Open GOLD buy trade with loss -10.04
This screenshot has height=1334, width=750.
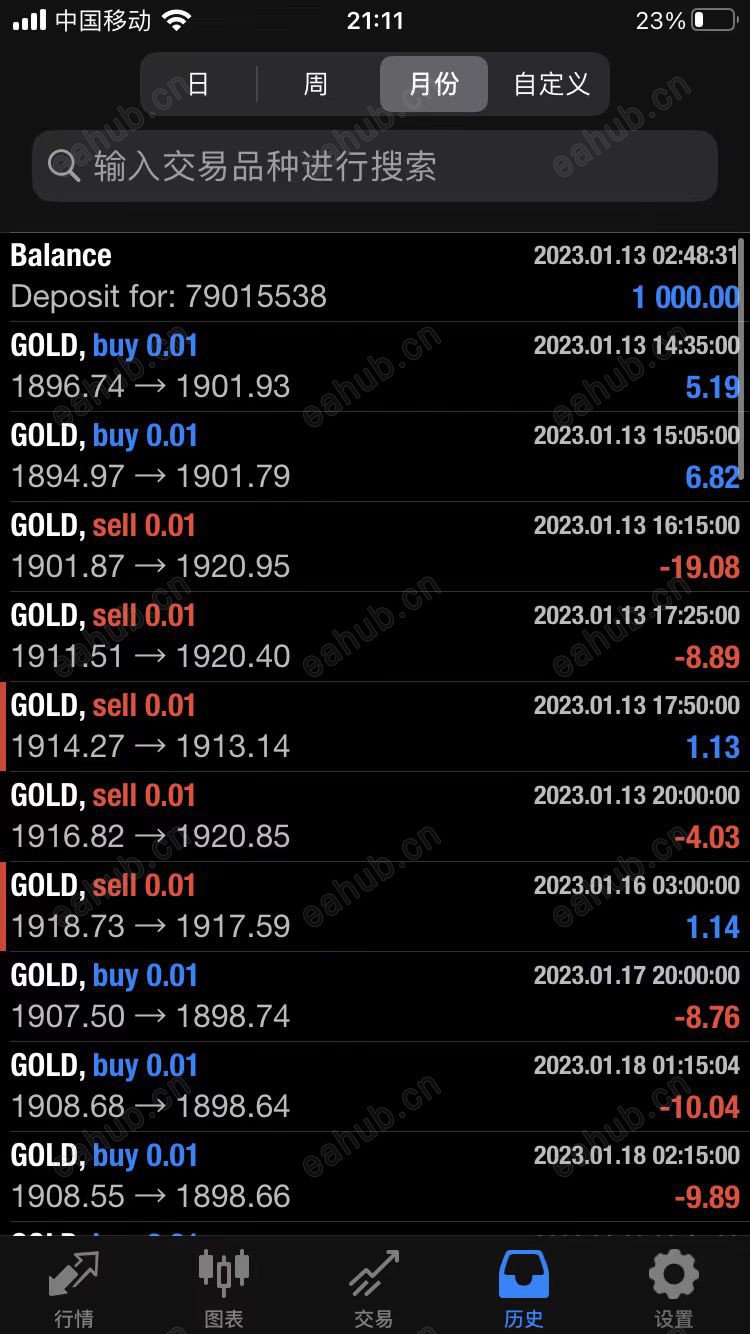click(375, 1086)
